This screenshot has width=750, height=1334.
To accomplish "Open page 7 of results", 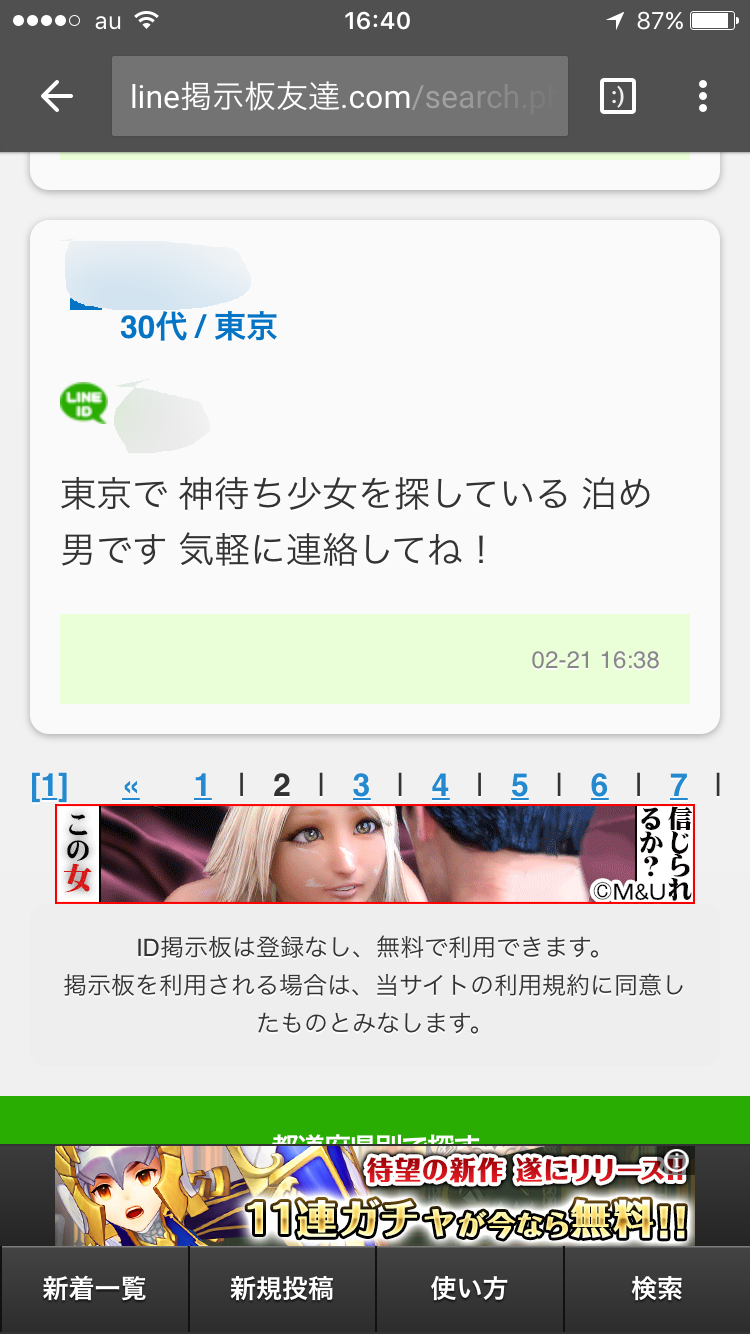I will pos(678,786).
